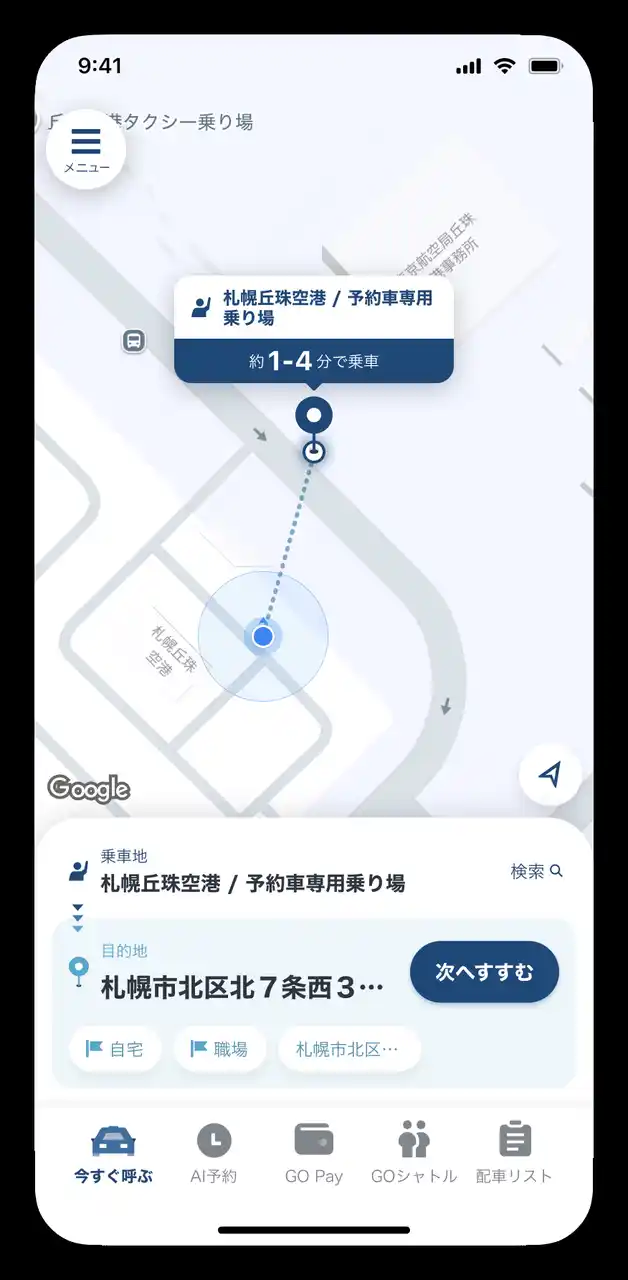Image resolution: width=628 pixels, height=1280 pixels.
Task: Tap the 札幌丘珠空港 pickup callout on the map
Action: (x=314, y=331)
